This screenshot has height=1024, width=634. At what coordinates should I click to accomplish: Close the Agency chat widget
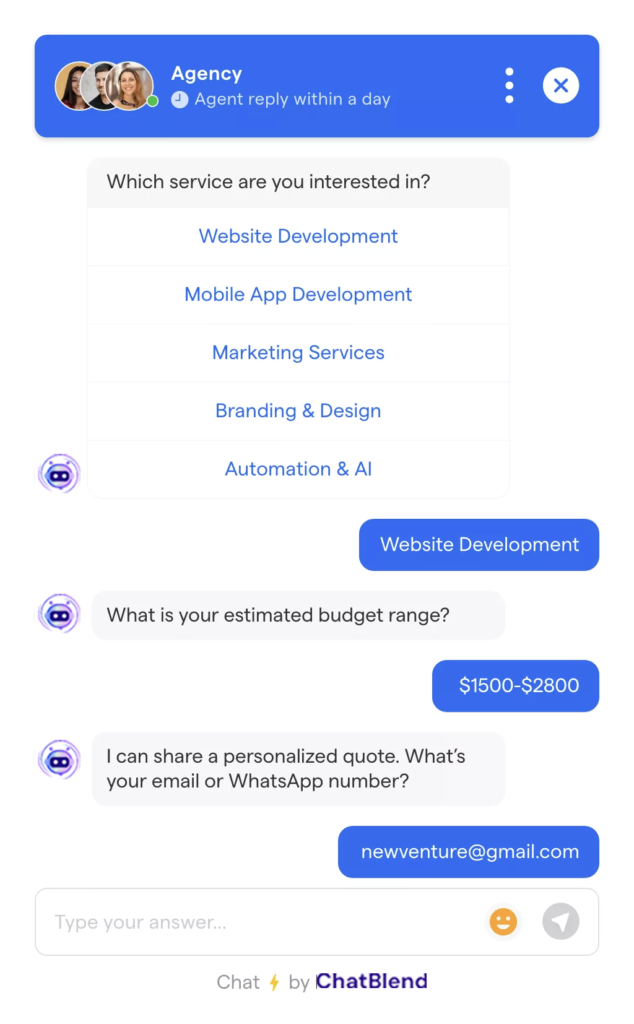coord(561,86)
